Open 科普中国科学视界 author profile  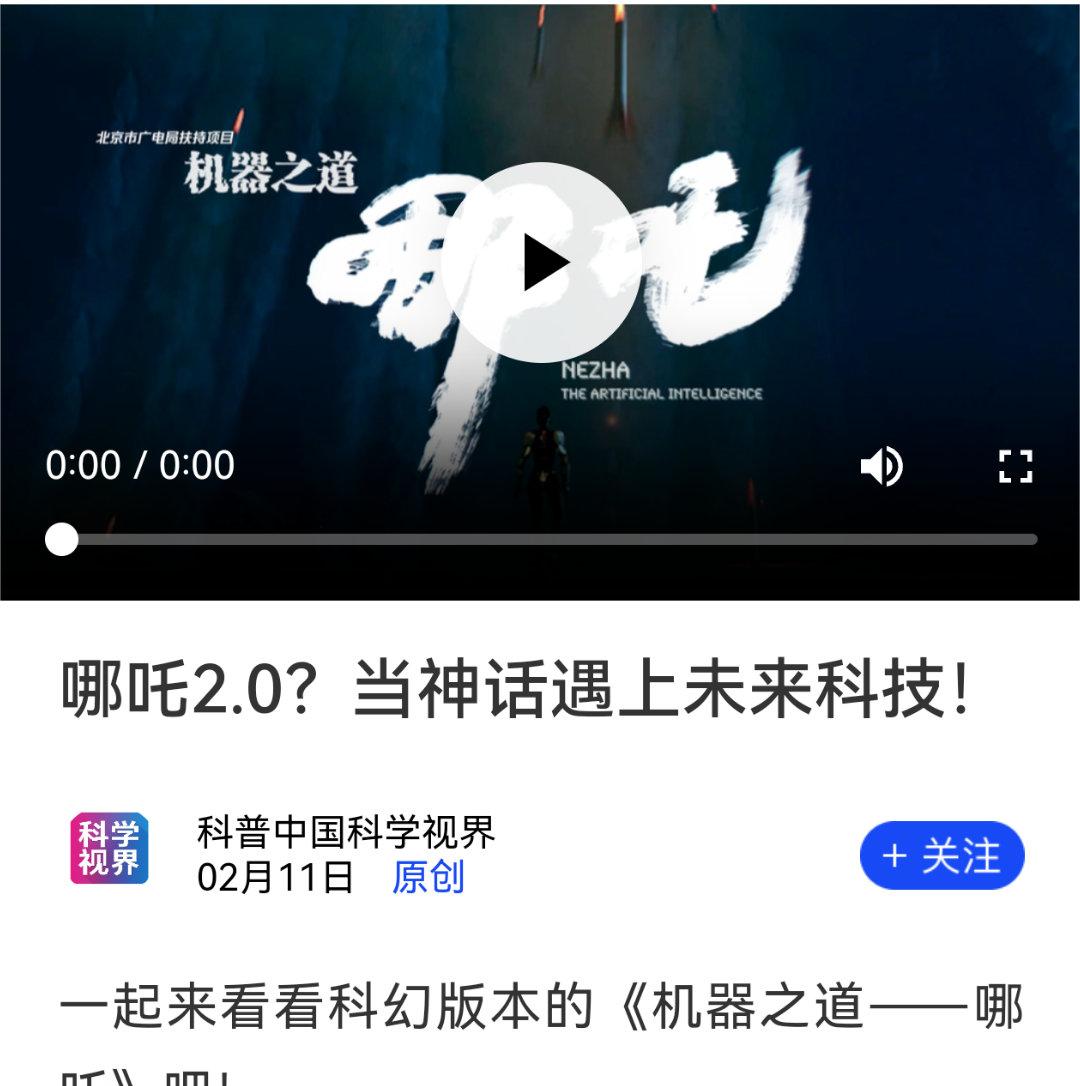pos(346,832)
